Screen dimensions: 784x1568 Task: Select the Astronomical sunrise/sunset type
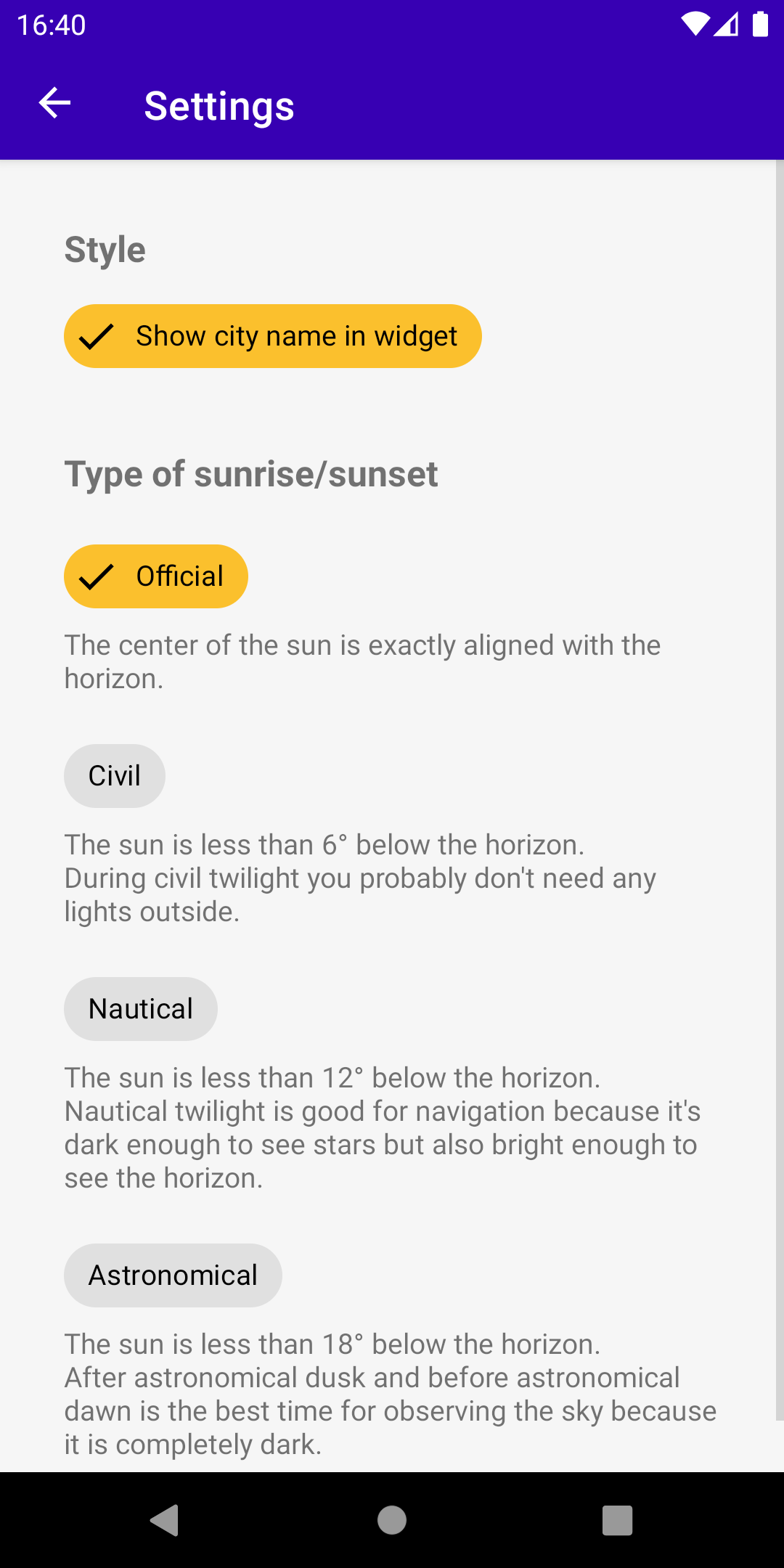pyautogui.click(x=173, y=1275)
